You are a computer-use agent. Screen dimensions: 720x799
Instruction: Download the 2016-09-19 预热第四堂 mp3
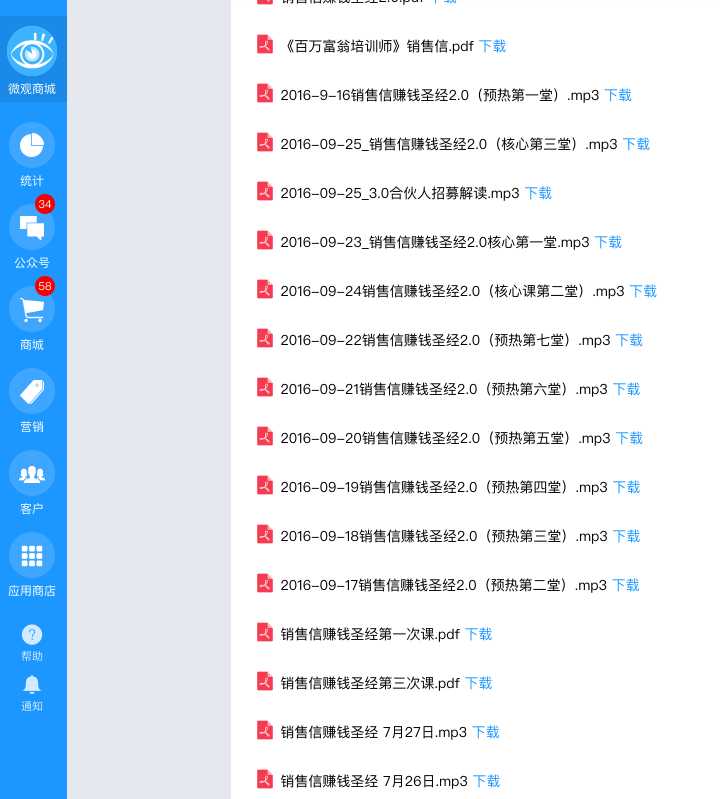(626, 487)
